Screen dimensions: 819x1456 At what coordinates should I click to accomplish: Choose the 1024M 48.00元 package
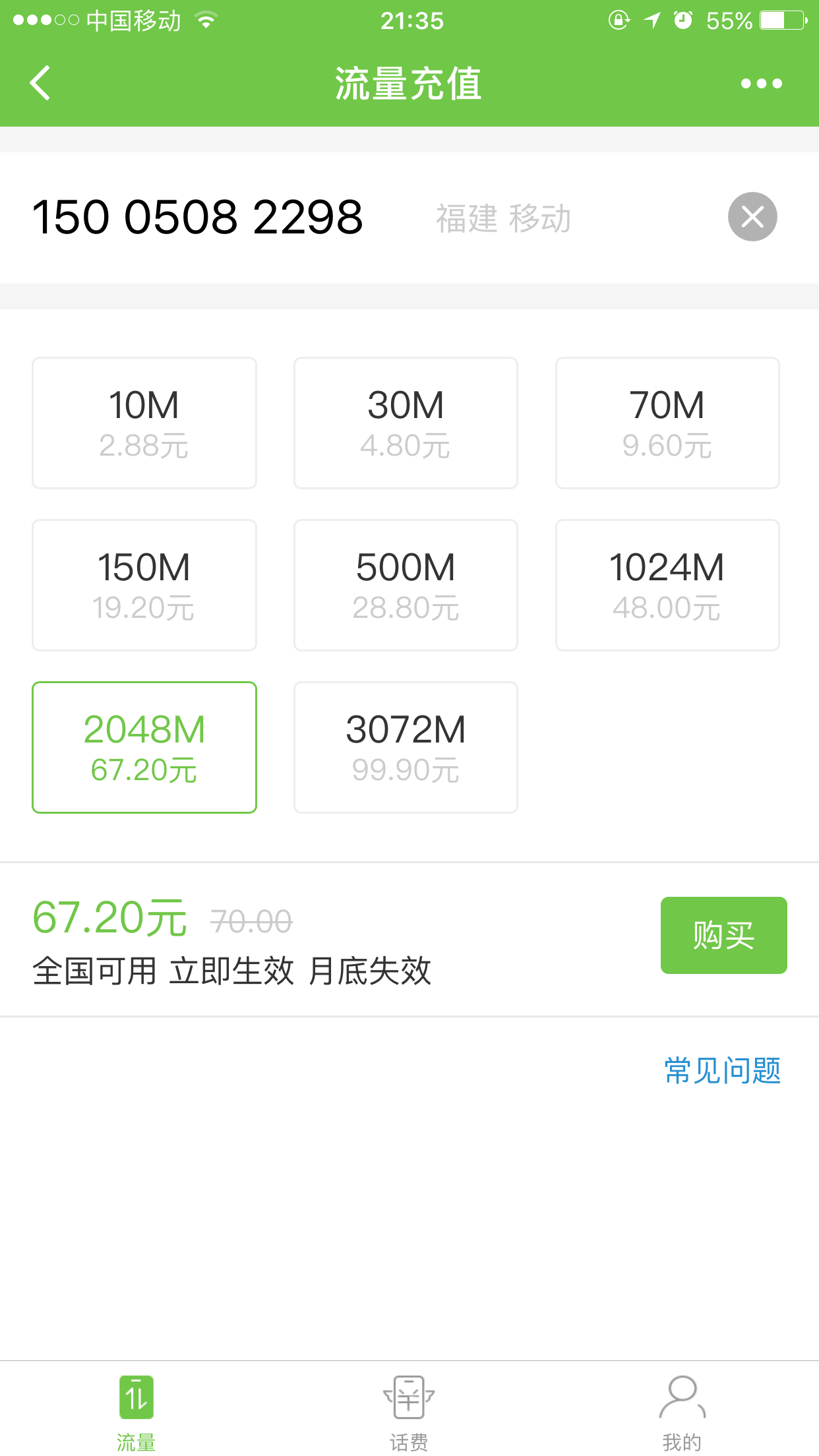coord(667,585)
